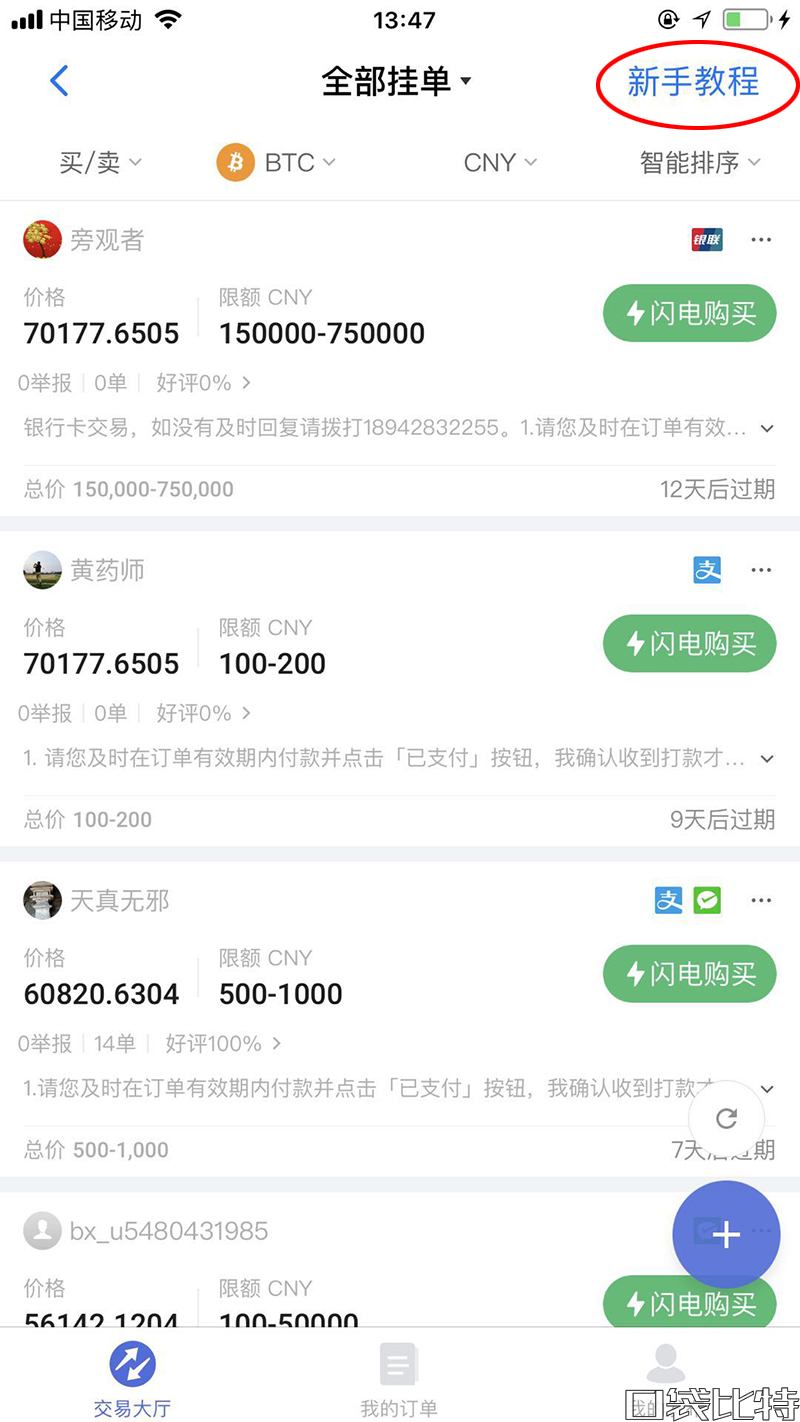Click the 银联 payment icon on 旁观者's listing
The height and width of the screenshot is (1422, 800).
coord(707,239)
